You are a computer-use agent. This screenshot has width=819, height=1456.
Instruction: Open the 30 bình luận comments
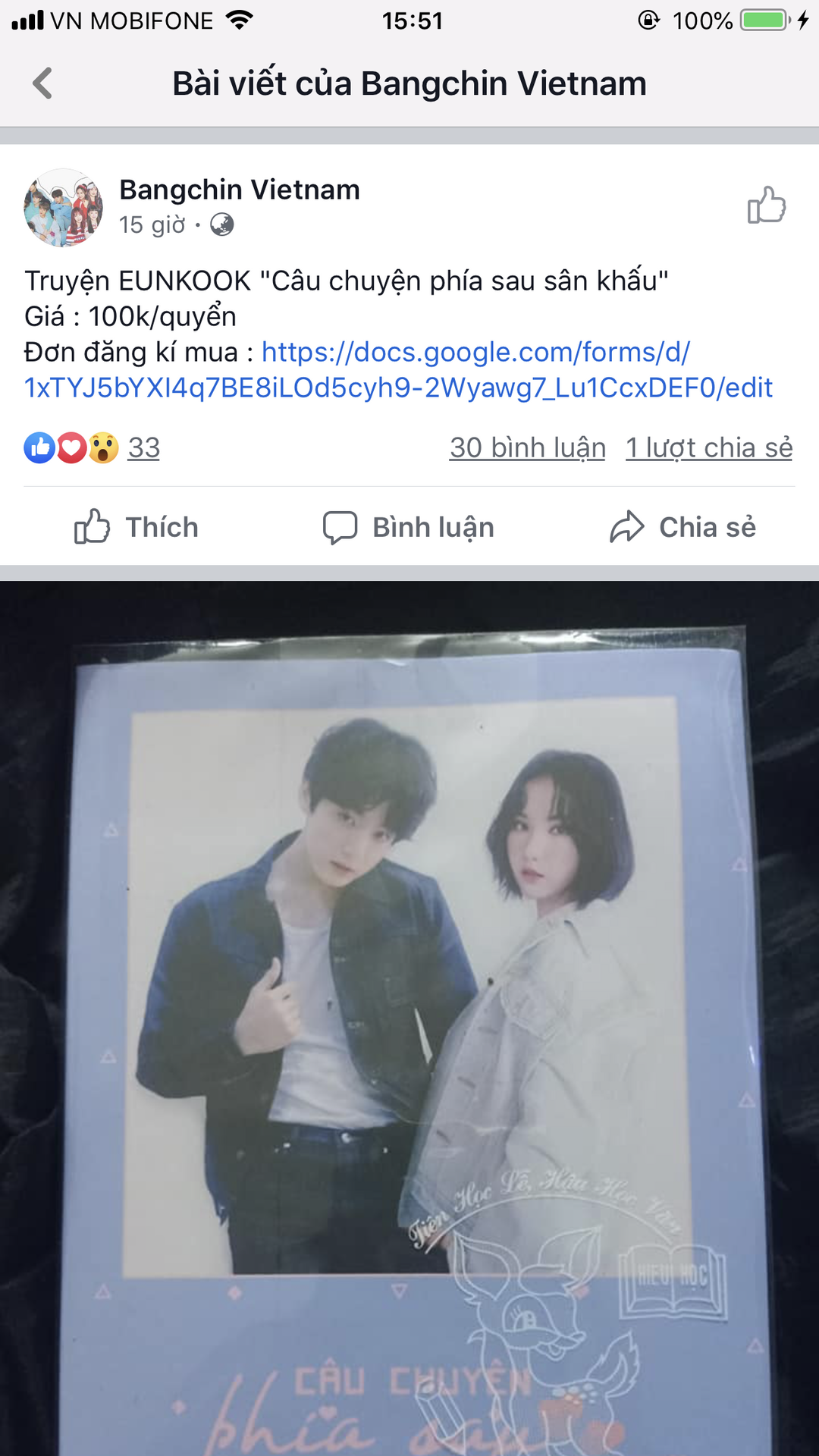[528, 447]
